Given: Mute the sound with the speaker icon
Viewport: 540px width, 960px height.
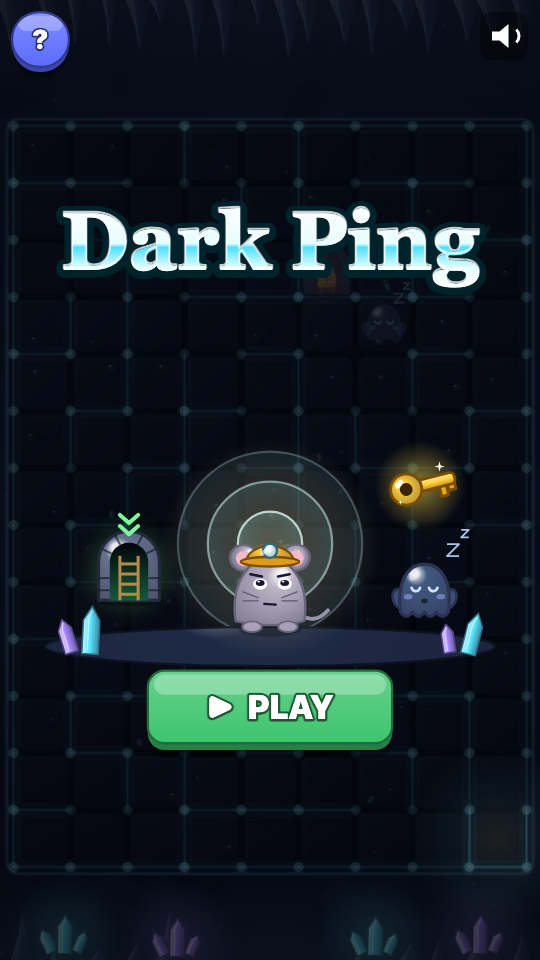Looking at the screenshot, I should click(x=505, y=36).
